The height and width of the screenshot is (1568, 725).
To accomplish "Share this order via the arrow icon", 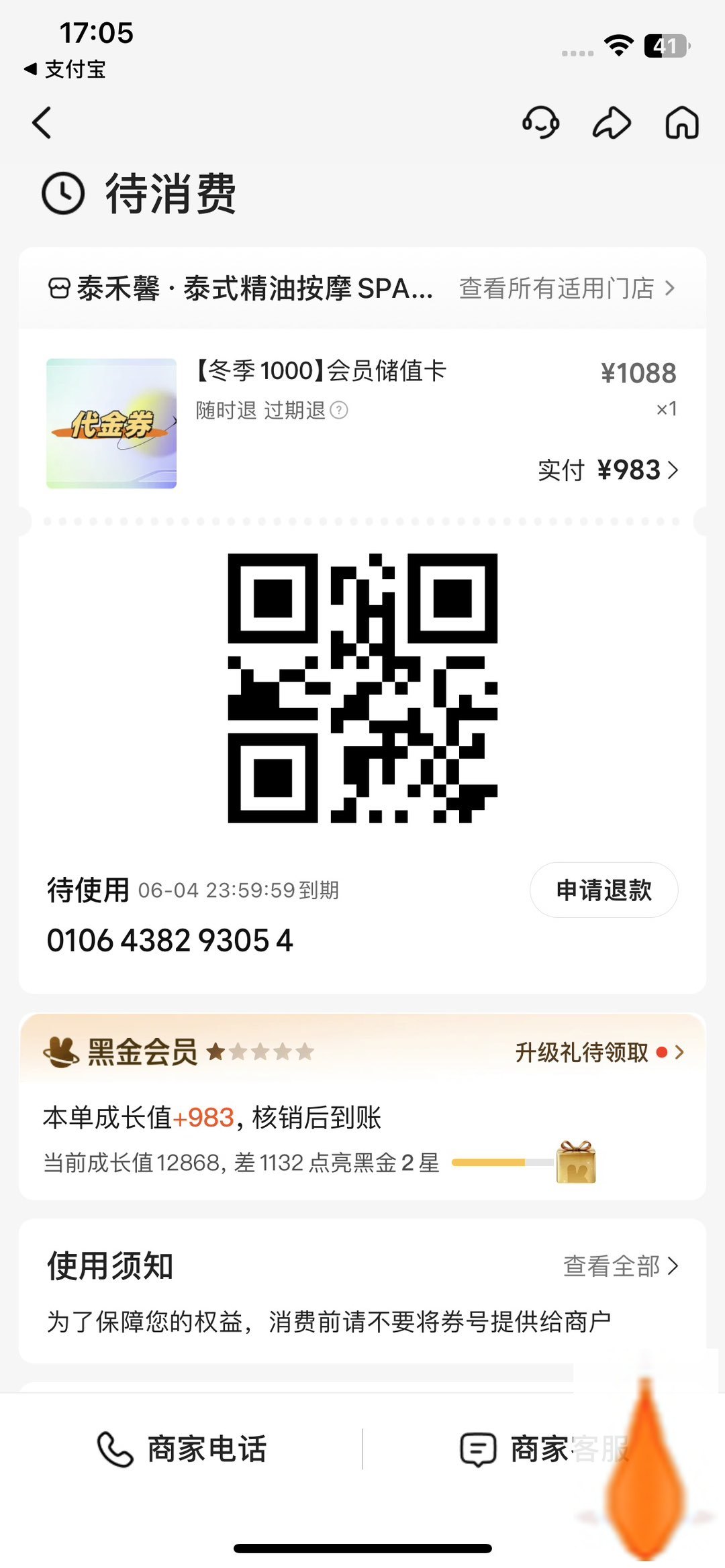I will tap(612, 123).
